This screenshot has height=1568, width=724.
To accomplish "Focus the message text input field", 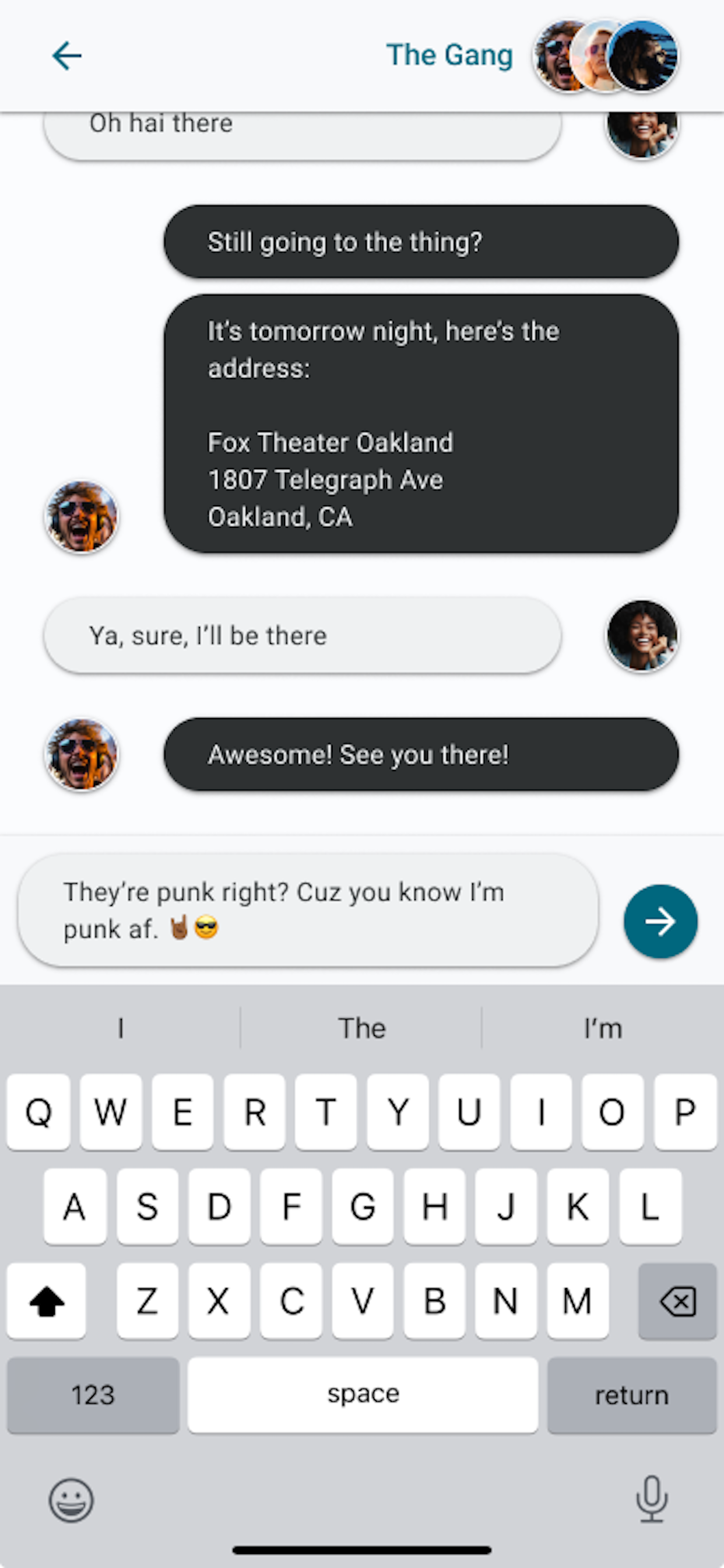I will coord(307,910).
